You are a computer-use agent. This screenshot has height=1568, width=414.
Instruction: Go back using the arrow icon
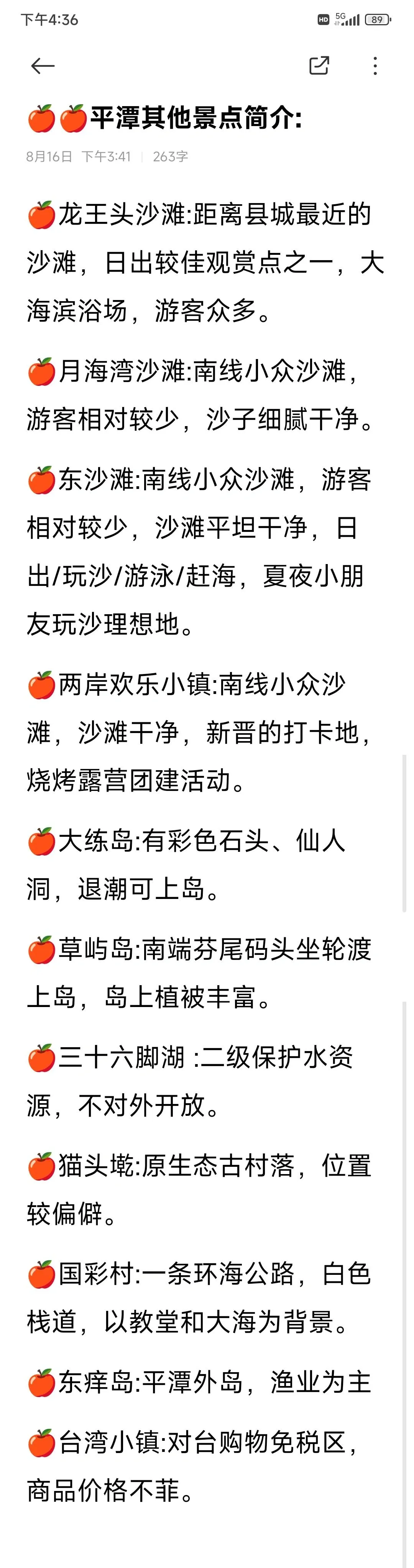(43, 66)
